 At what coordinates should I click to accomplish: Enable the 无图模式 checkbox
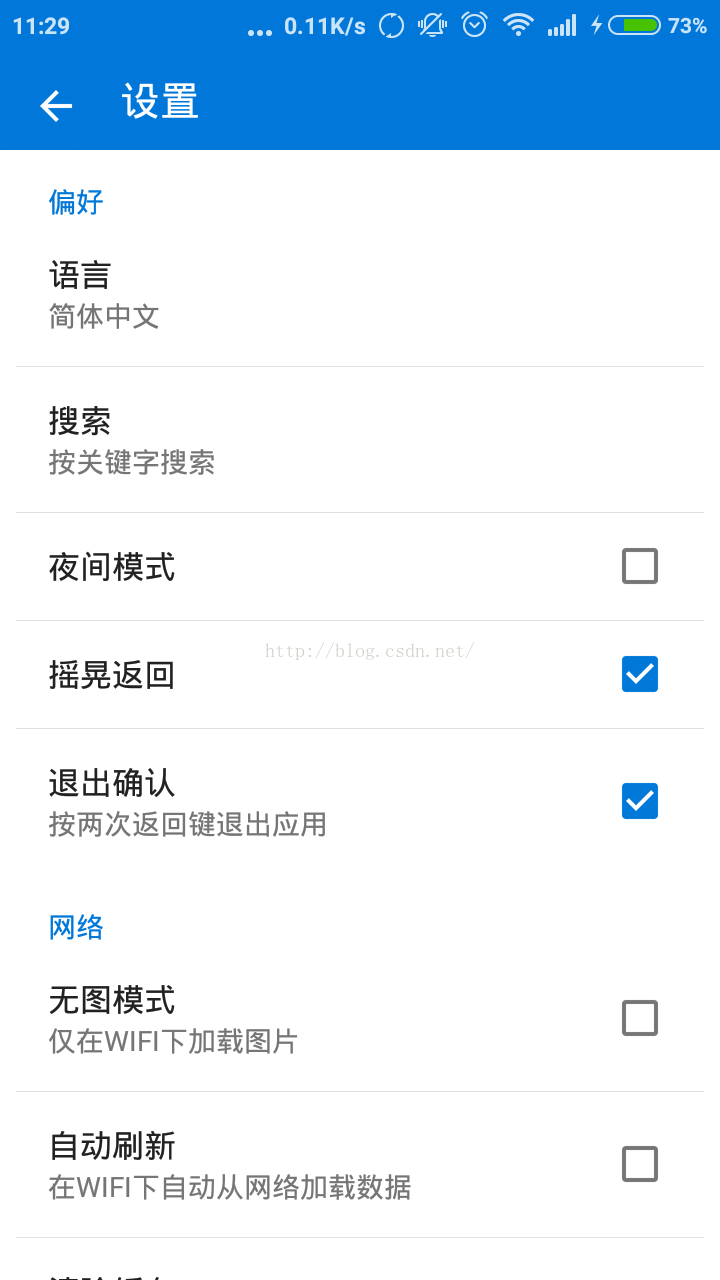click(640, 1018)
